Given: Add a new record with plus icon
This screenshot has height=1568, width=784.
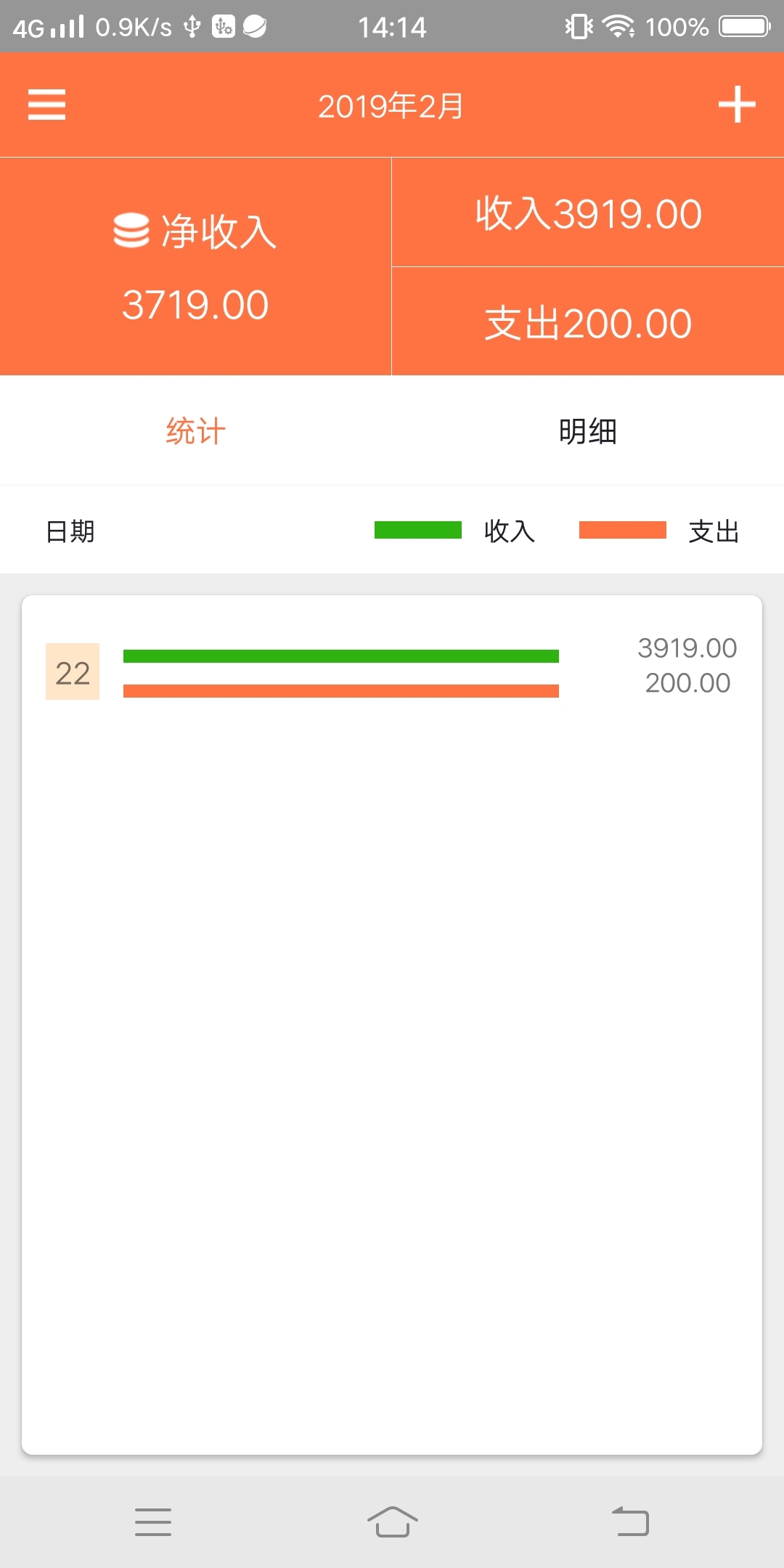Looking at the screenshot, I should (737, 105).
